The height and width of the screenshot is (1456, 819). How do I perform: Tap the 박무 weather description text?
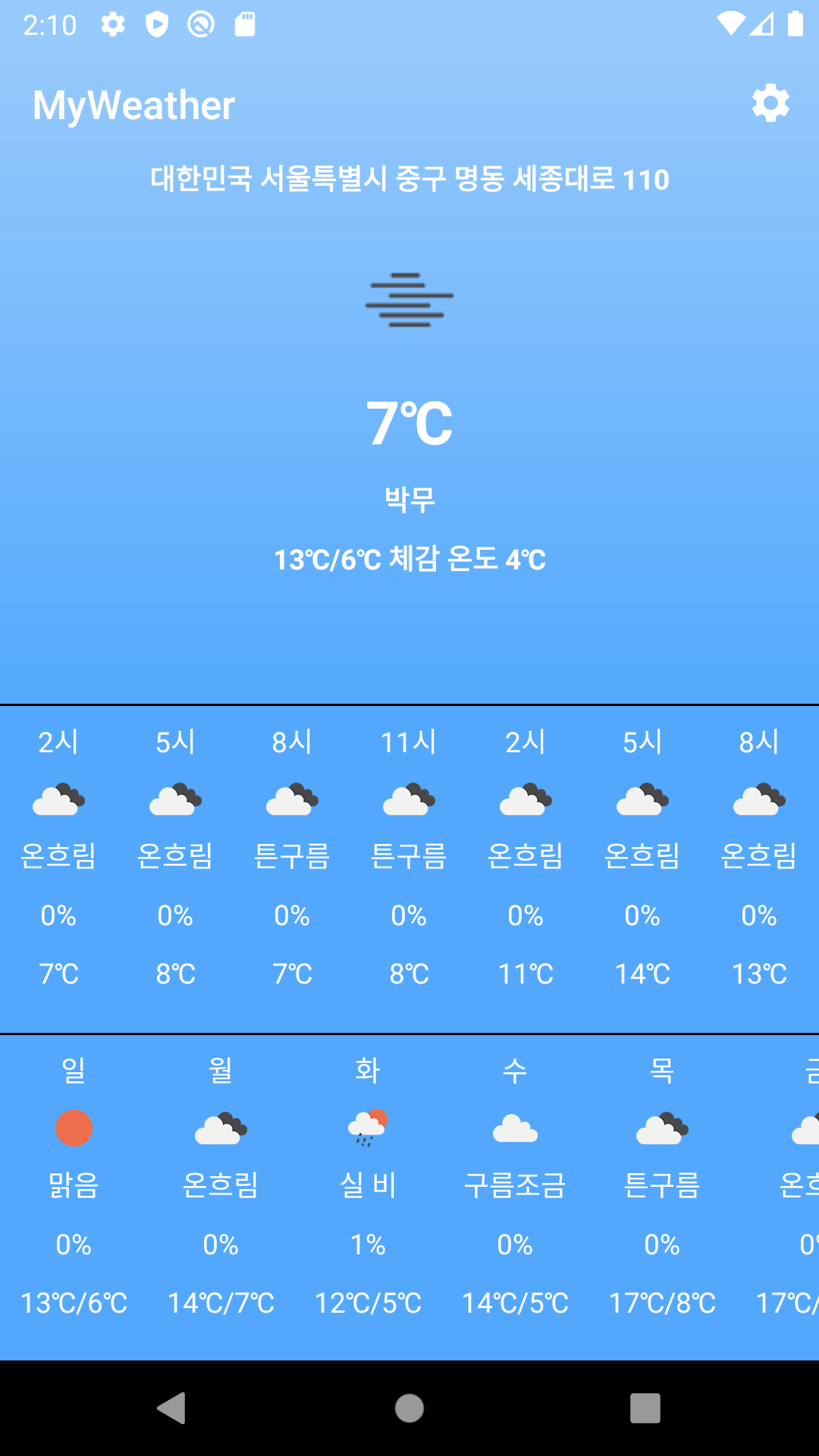click(409, 499)
